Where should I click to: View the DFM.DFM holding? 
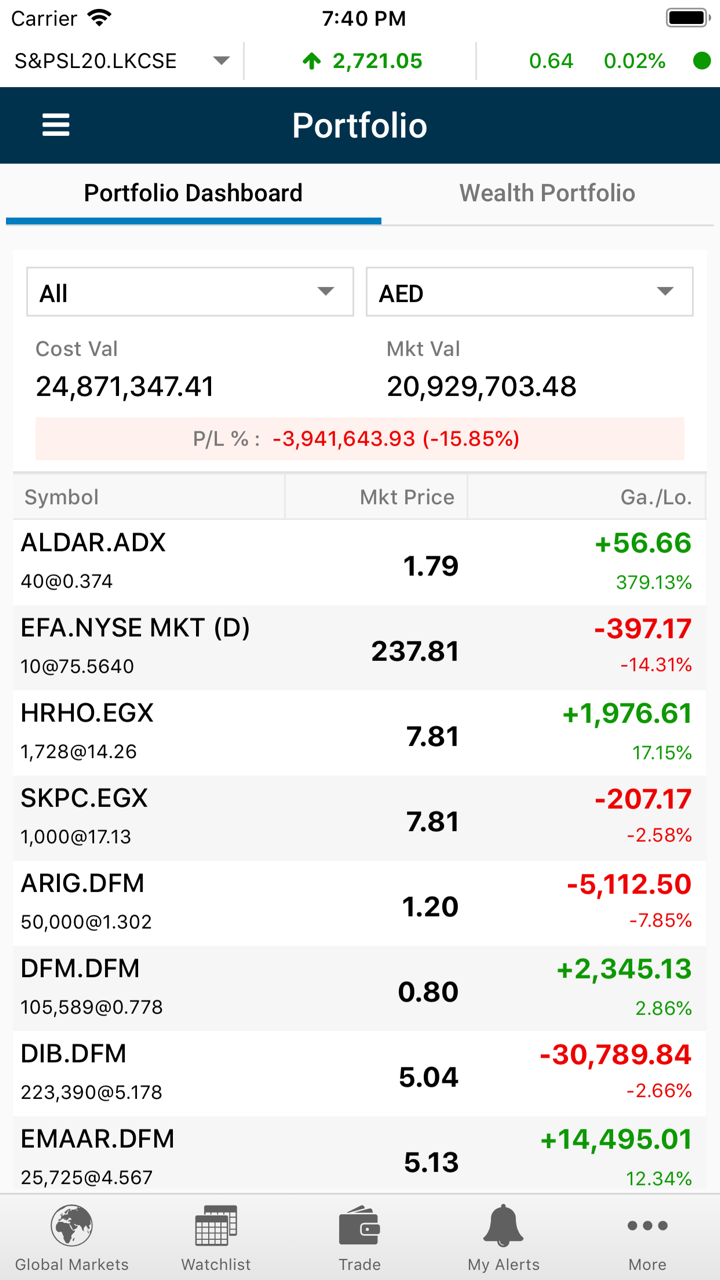pyautogui.click(x=360, y=988)
